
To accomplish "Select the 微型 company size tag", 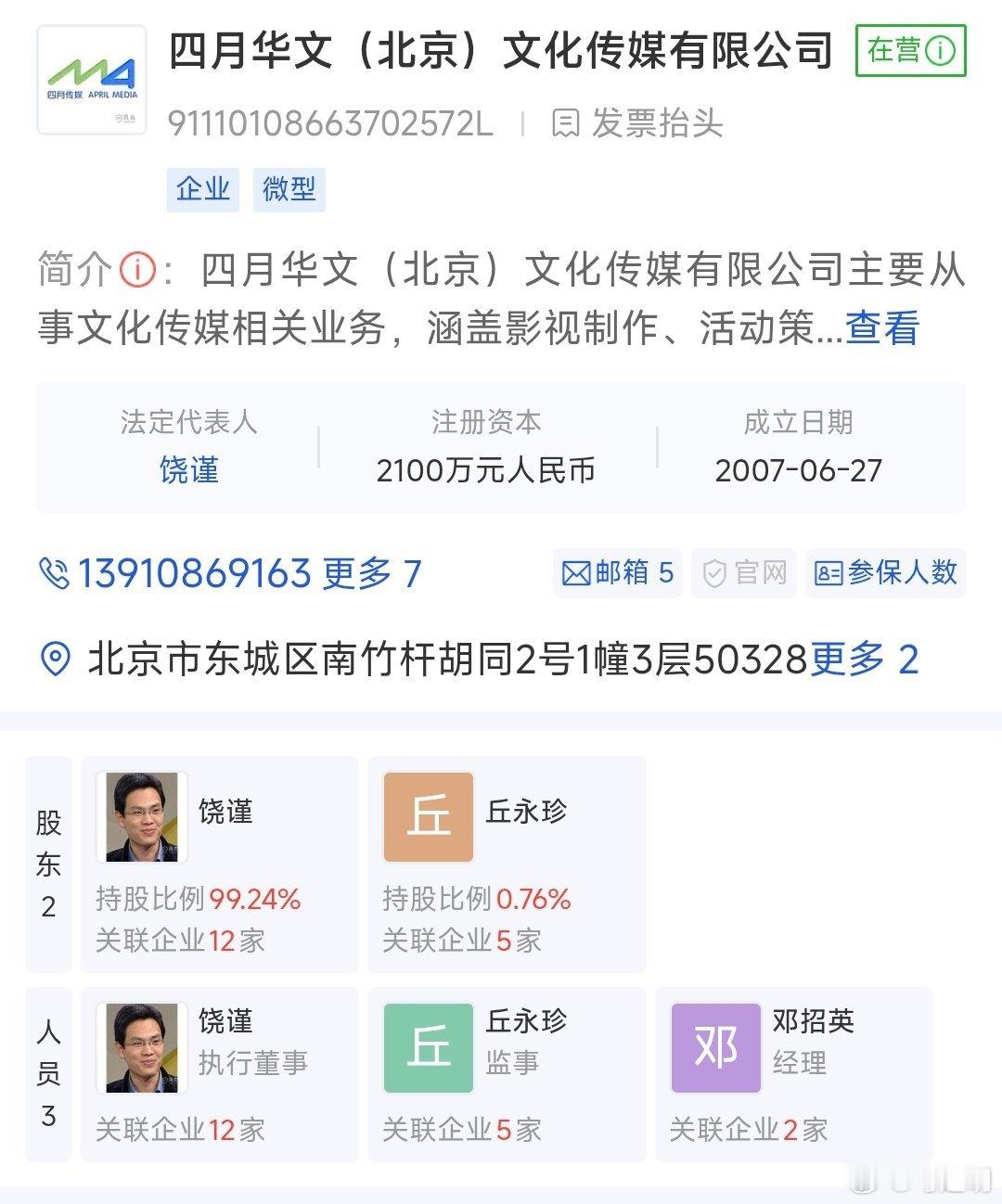I will (289, 189).
